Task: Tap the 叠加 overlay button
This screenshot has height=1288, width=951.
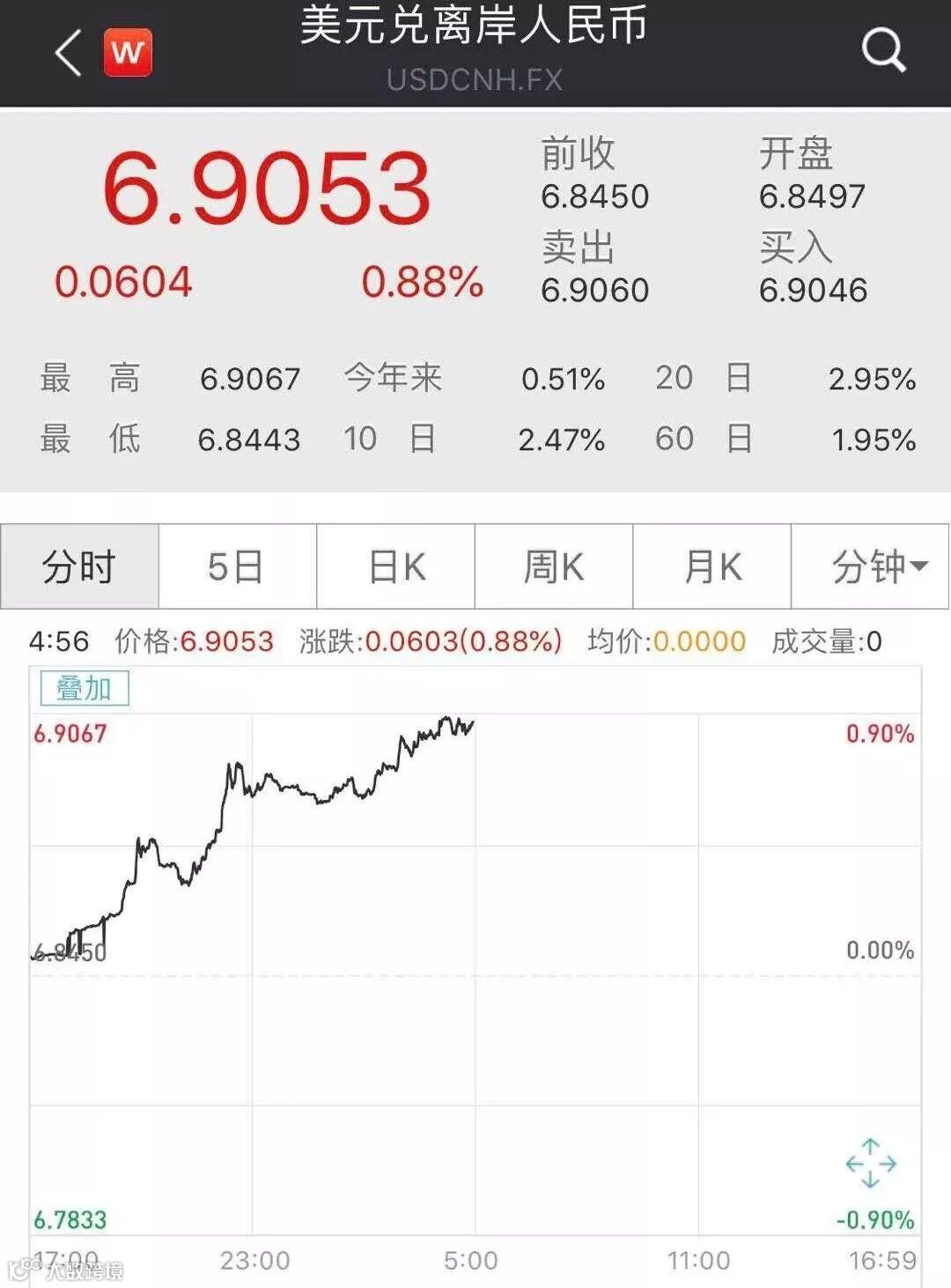Action: (x=85, y=688)
